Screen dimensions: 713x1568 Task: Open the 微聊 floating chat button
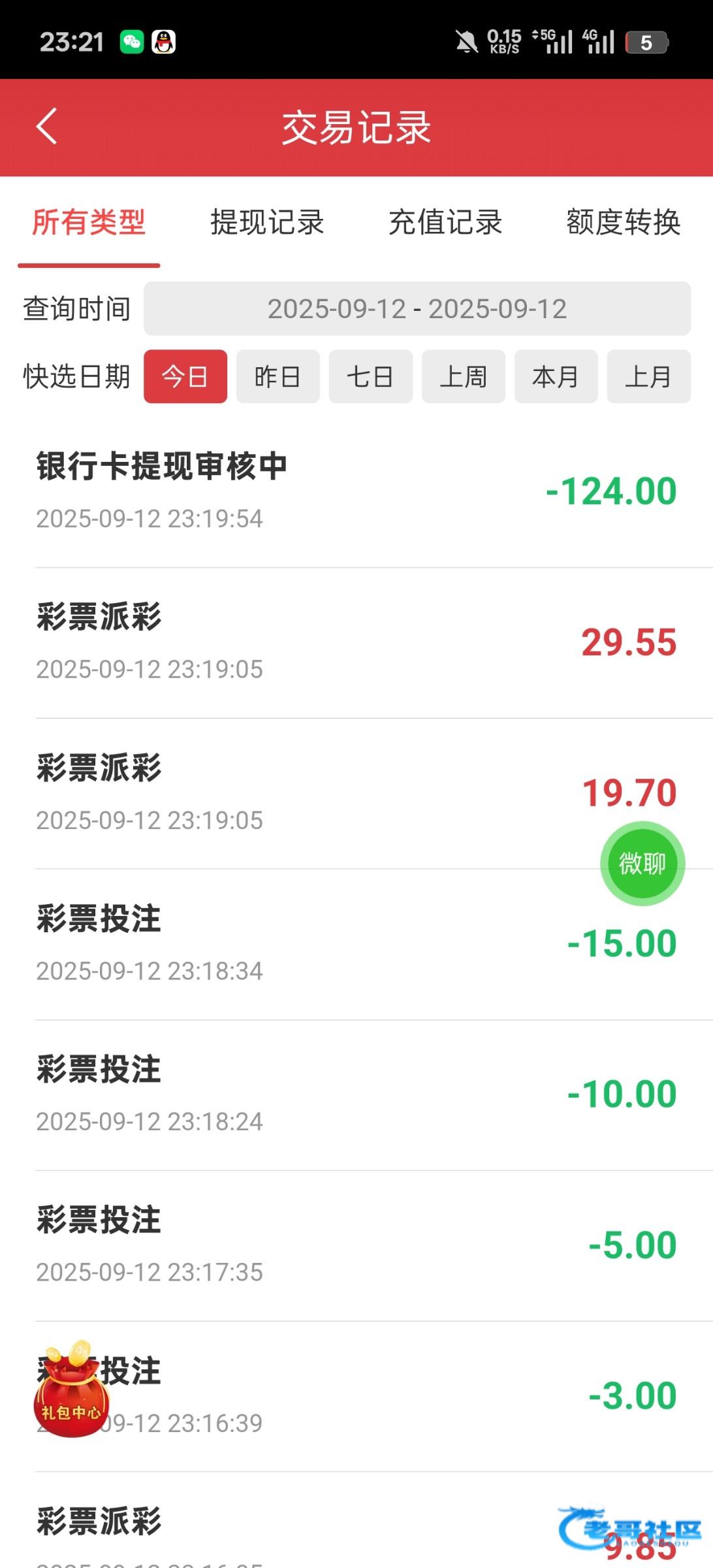[x=642, y=864]
